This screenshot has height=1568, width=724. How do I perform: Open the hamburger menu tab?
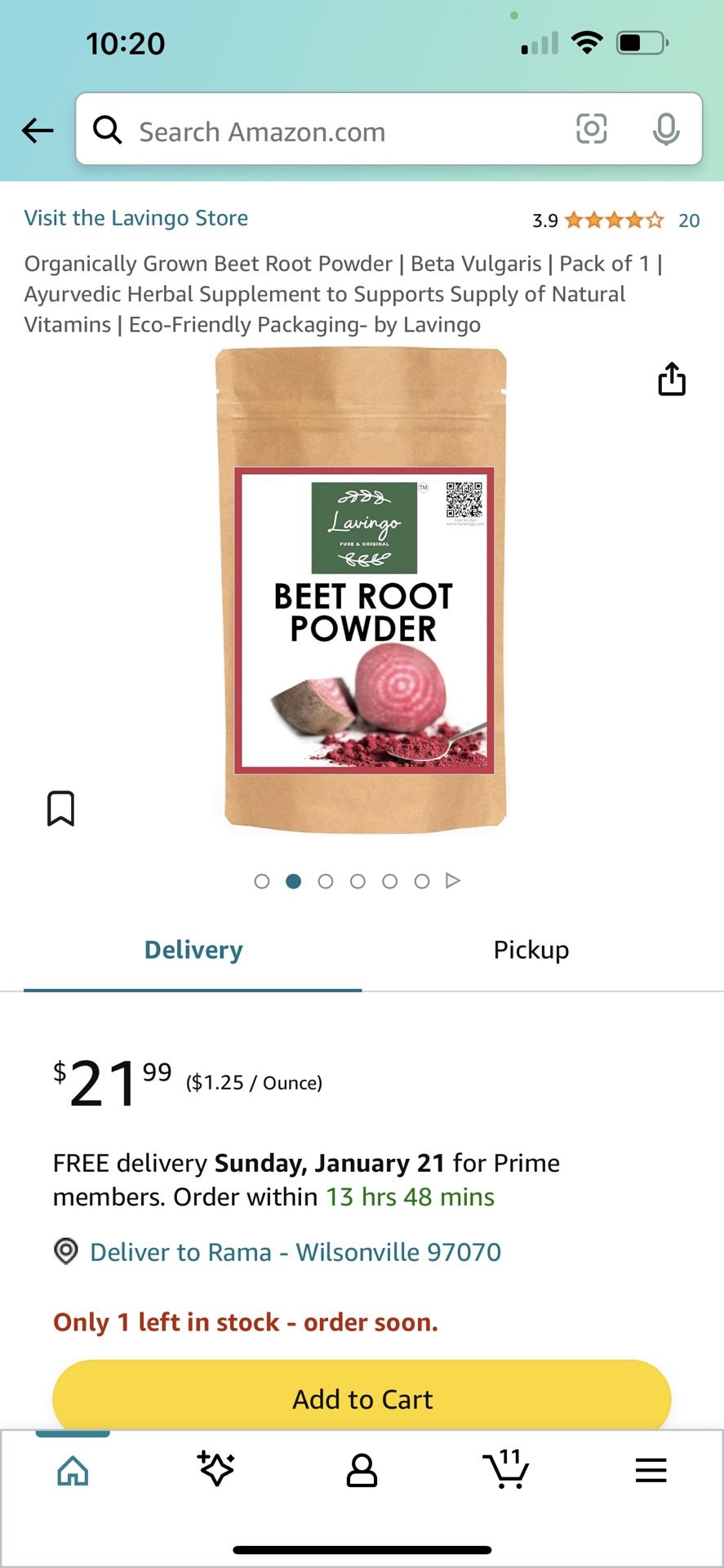[651, 1470]
